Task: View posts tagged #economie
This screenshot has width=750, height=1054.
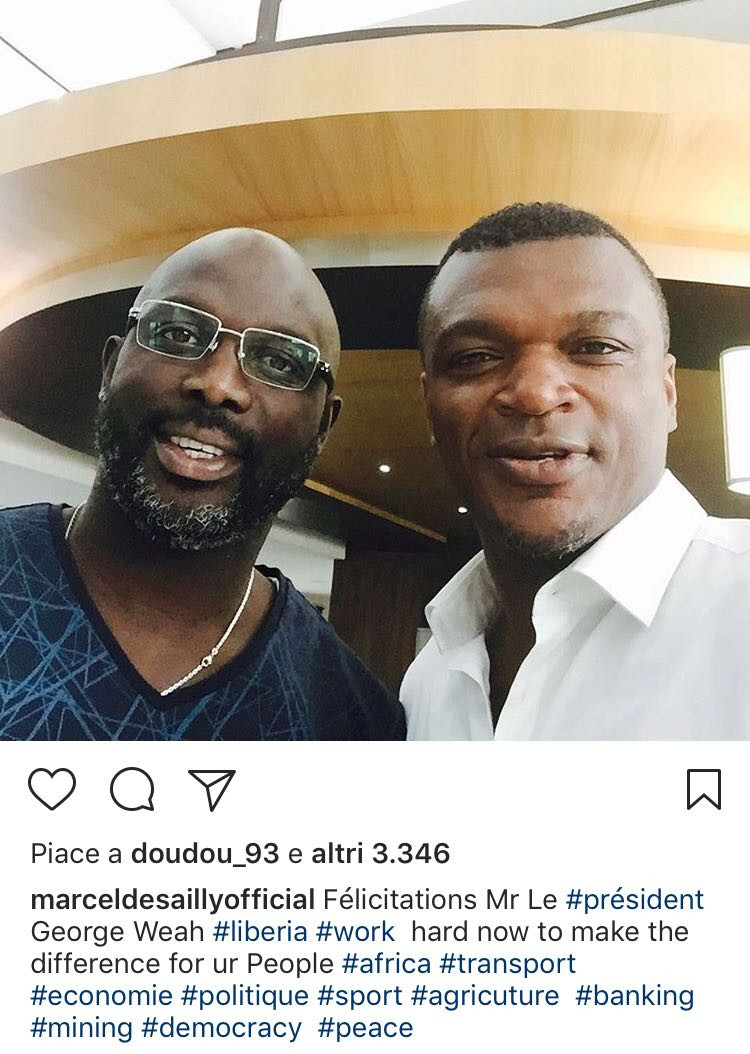Action: click(x=101, y=996)
